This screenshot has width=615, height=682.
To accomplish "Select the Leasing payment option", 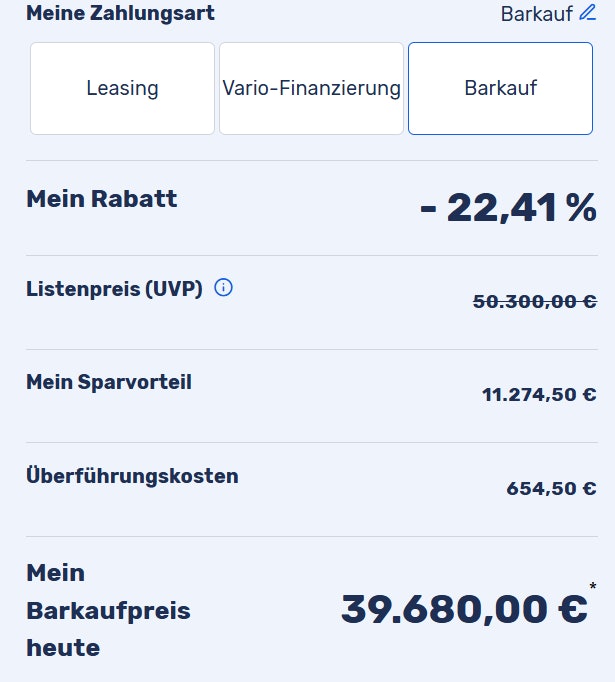I will (122, 88).
